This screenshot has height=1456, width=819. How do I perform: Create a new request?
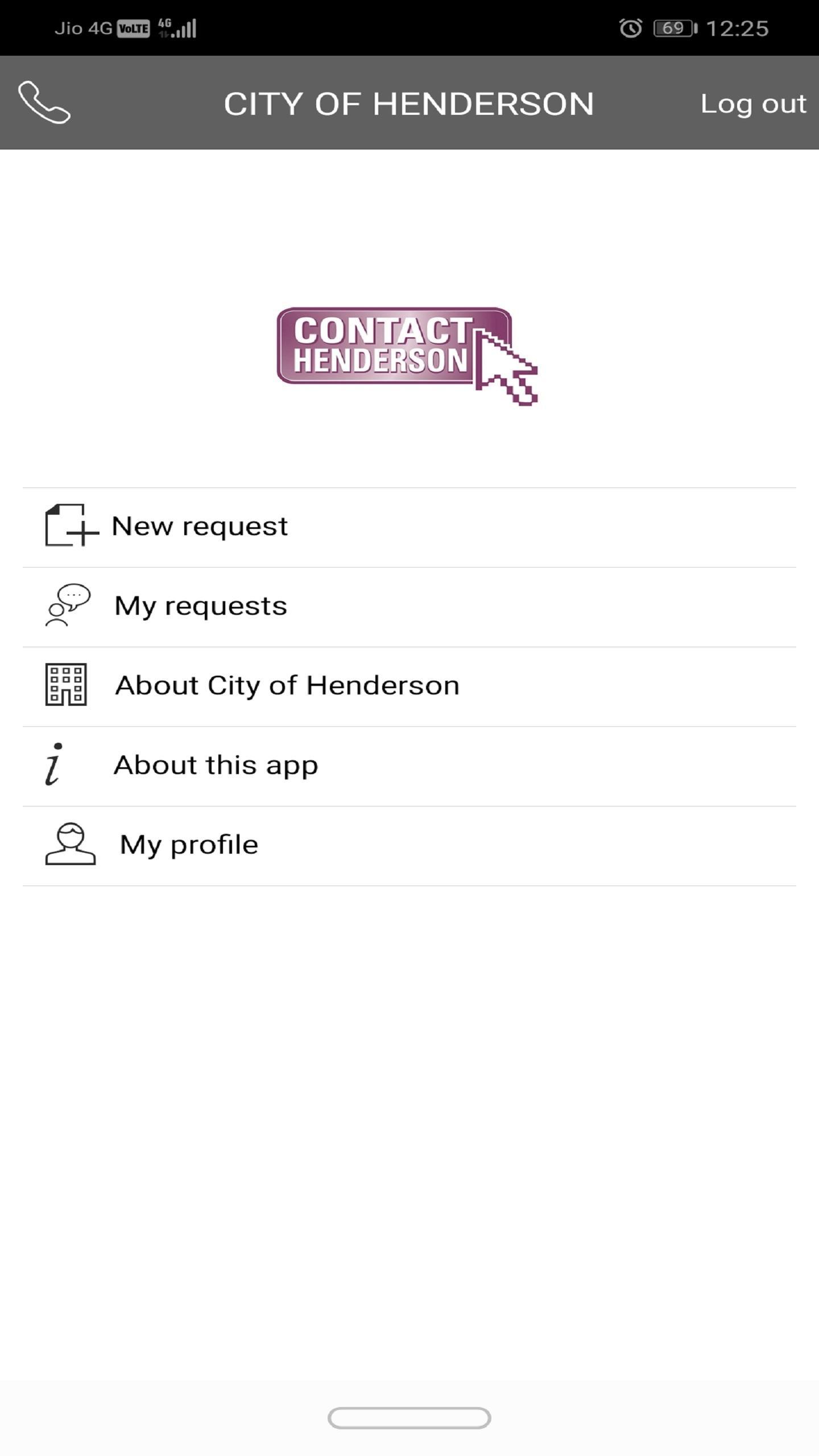(409, 527)
